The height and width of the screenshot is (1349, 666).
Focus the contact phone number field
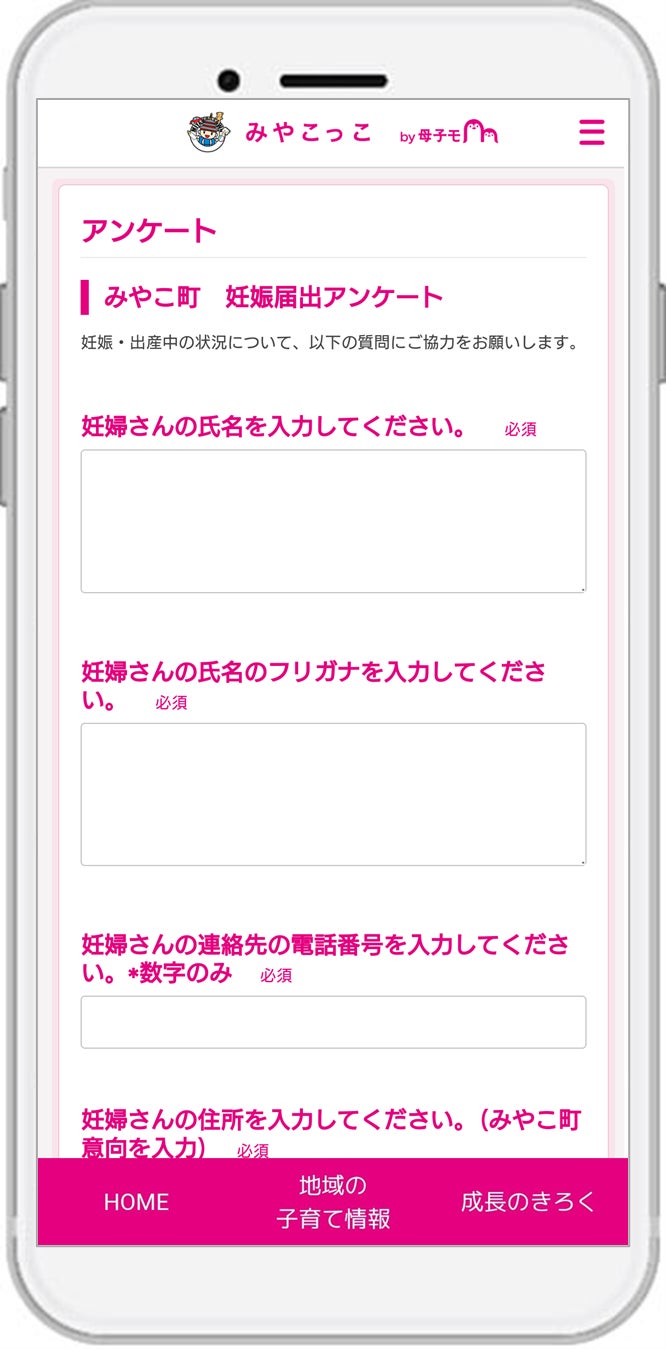[x=333, y=1022]
